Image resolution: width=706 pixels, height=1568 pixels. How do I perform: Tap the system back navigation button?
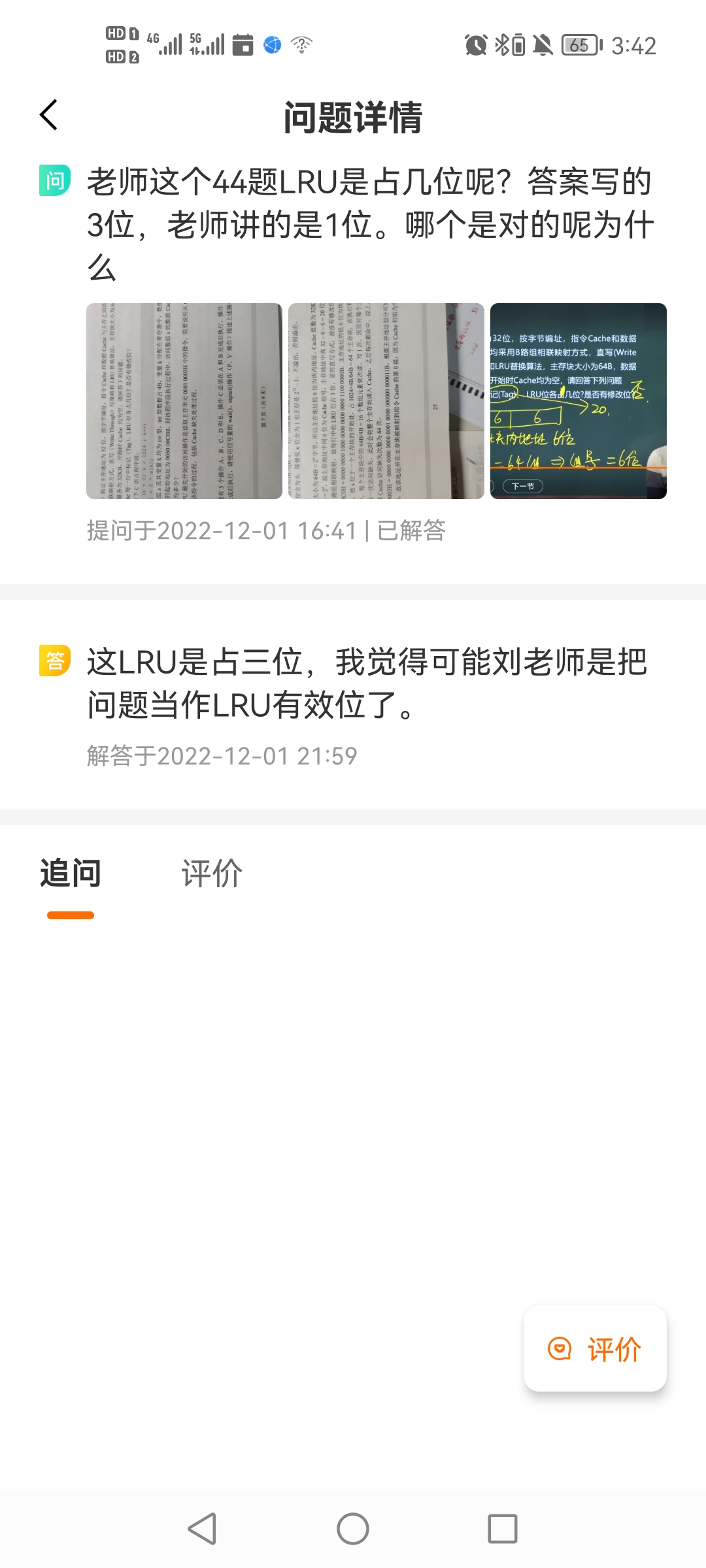tap(202, 1529)
